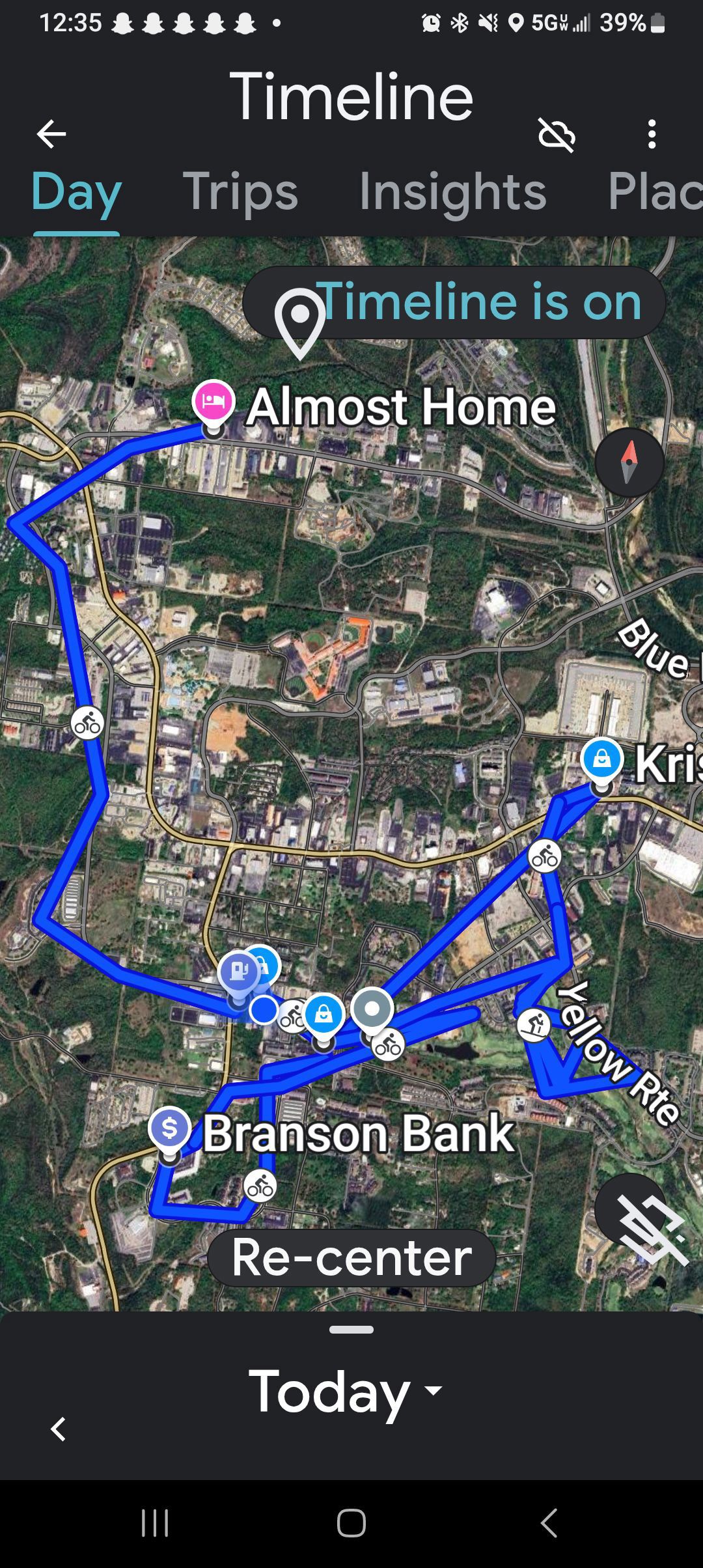Image resolution: width=703 pixels, height=1568 pixels.
Task: Open recent apps from navigation bar
Action: pos(155,1523)
